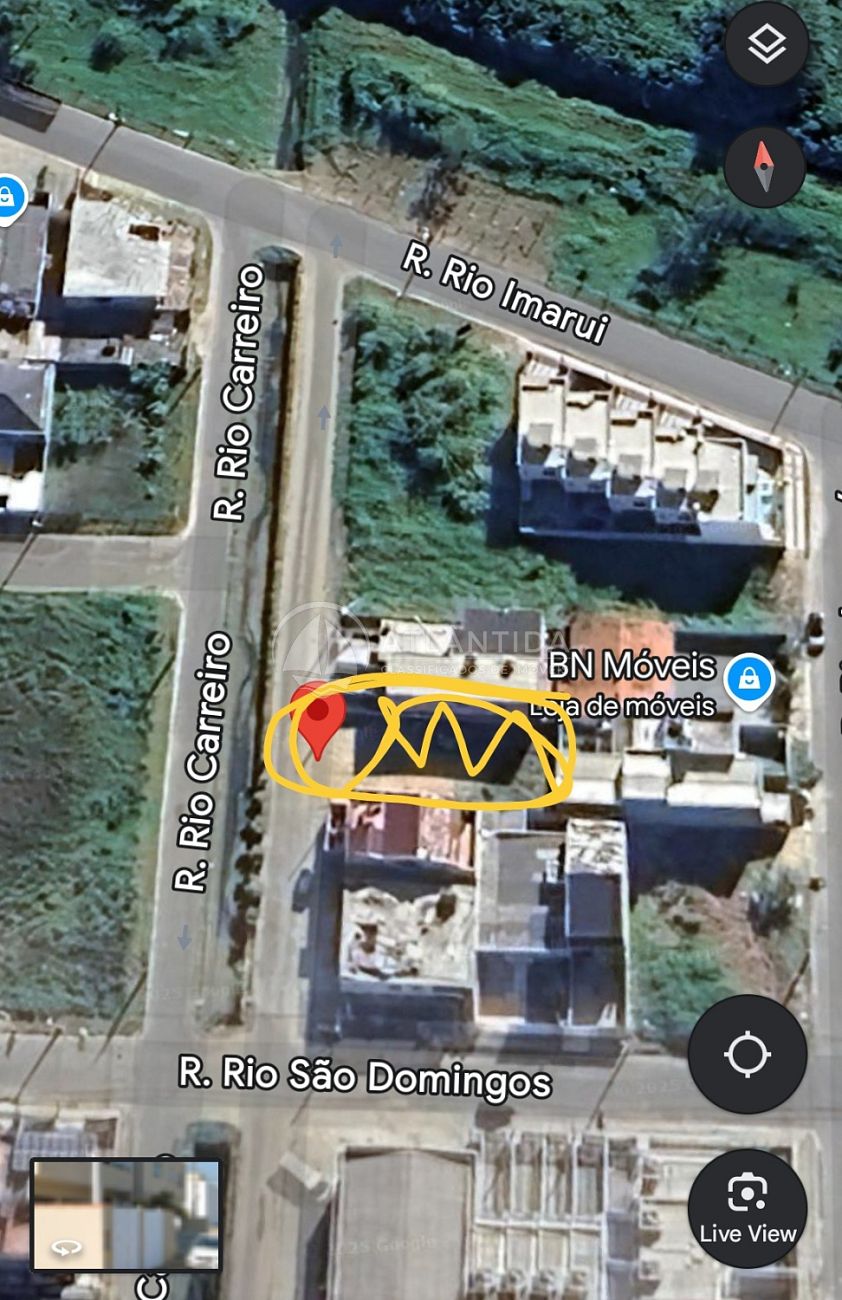Open the map layers selector
The image size is (842, 1300).
(766, 44)
